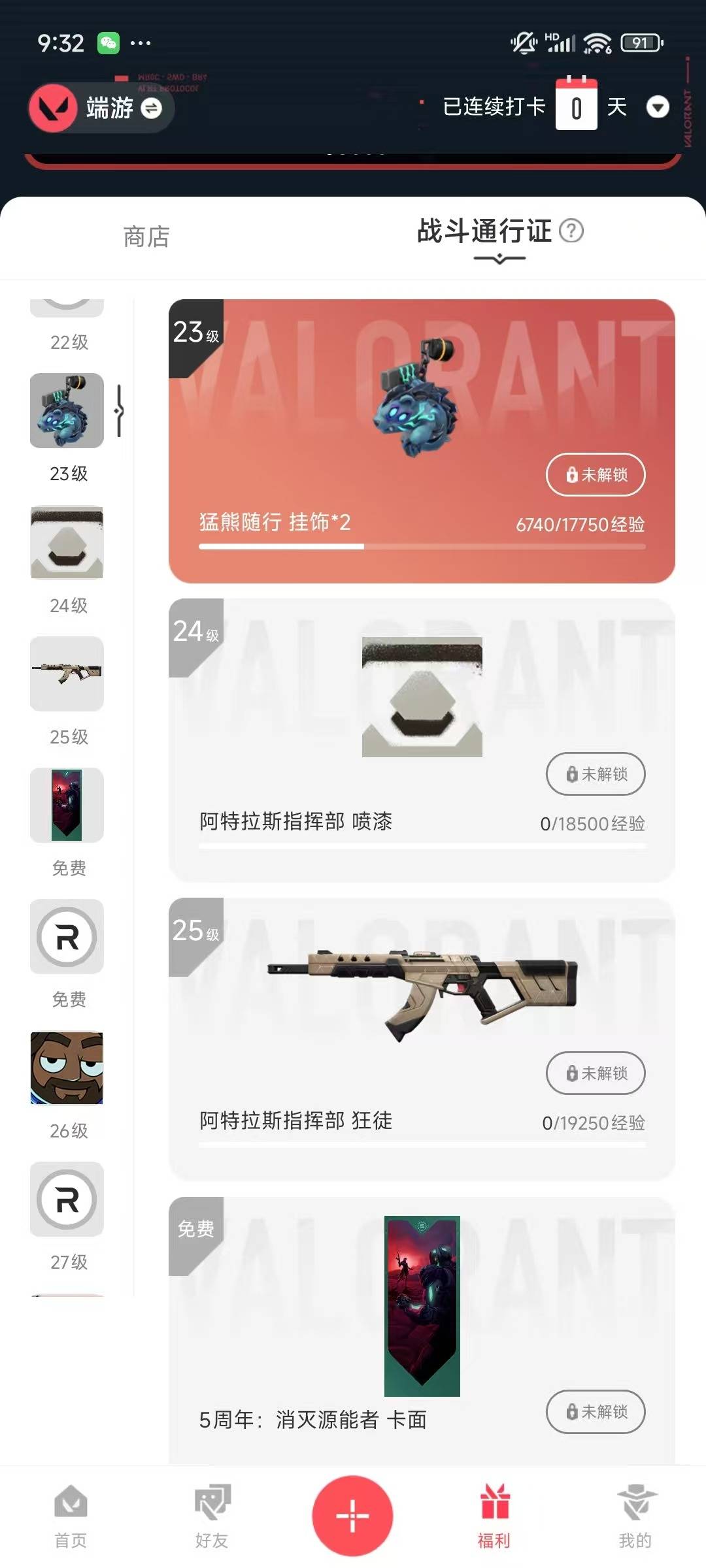Open the 福利 tab
706x1568 pixels.
click(x=494, y=1516)
